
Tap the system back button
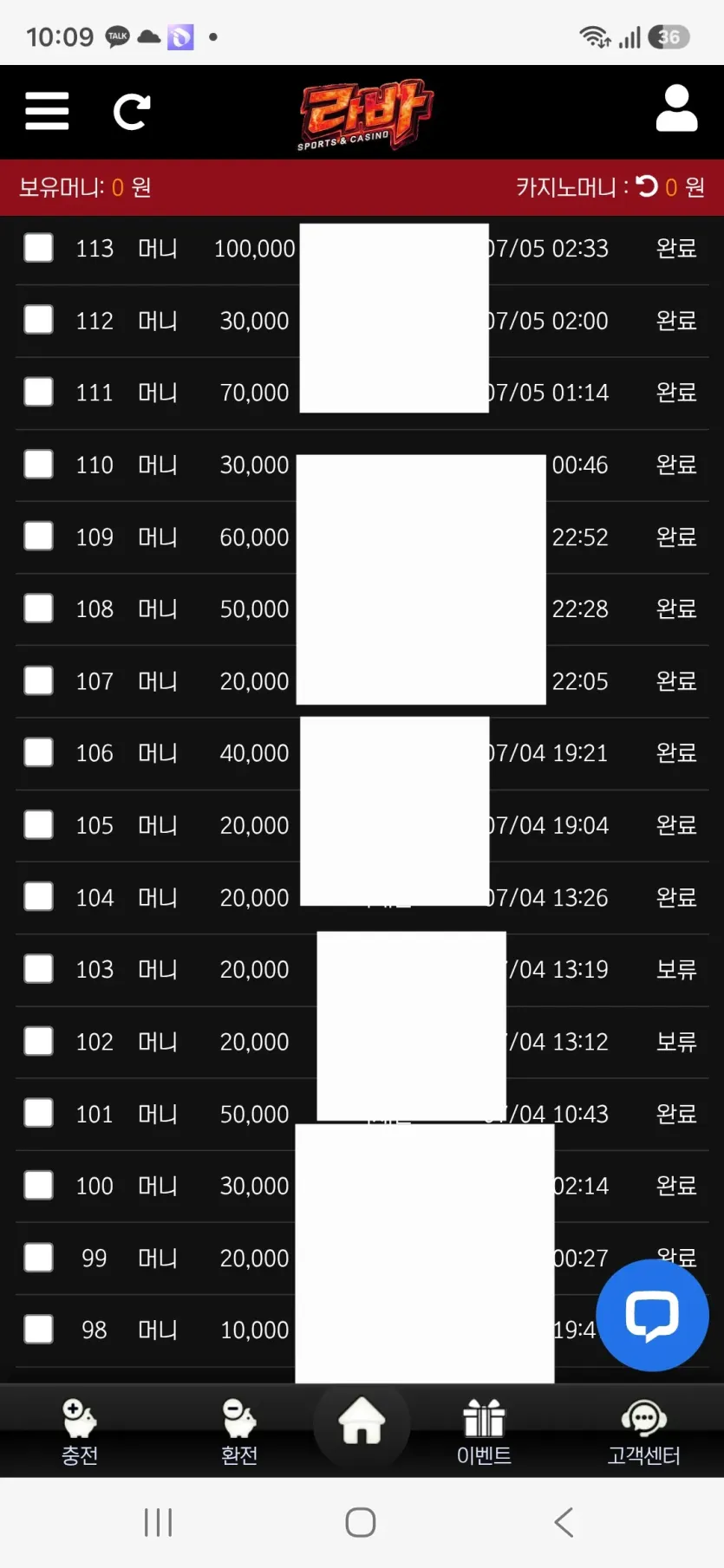click(564, 1522)
